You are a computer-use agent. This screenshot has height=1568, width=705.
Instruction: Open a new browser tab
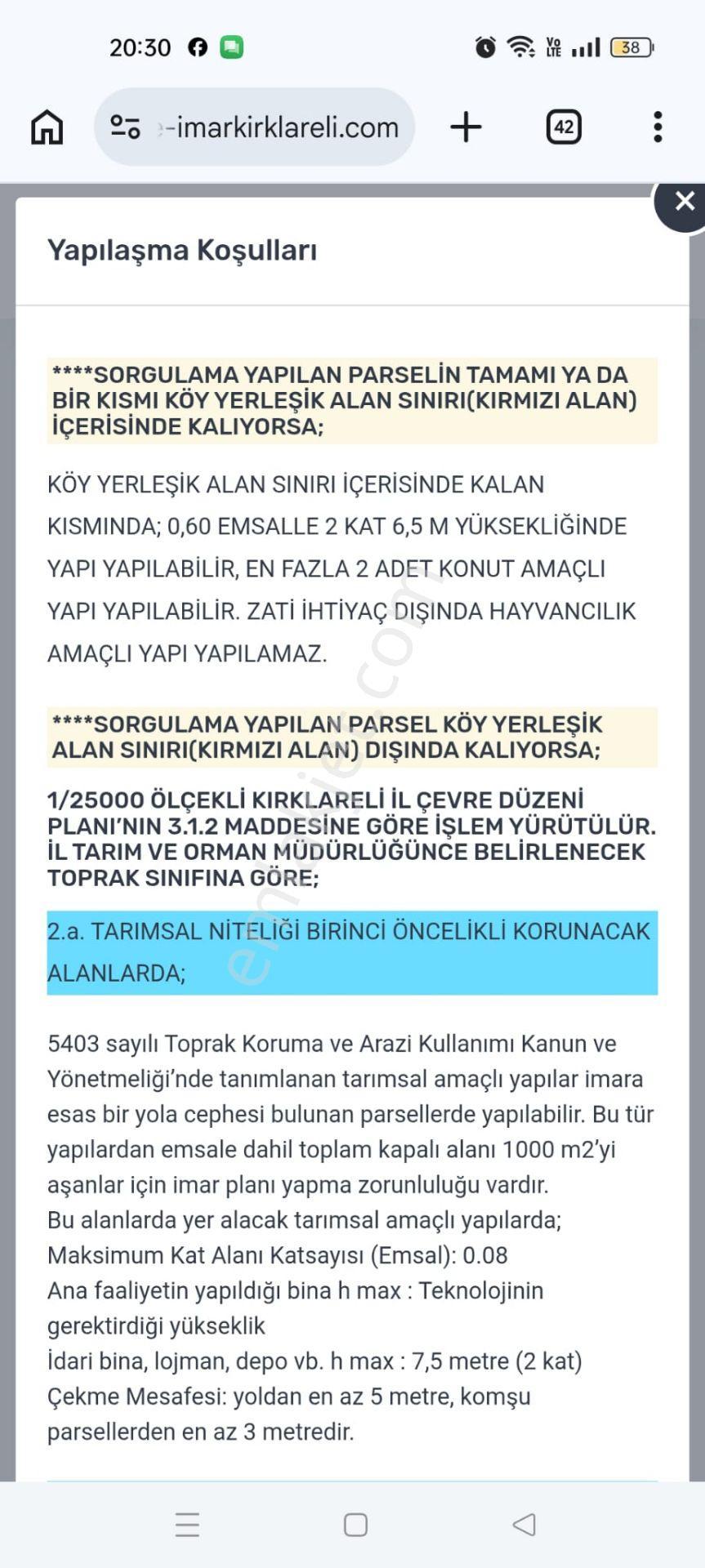(x=466, y=127)
